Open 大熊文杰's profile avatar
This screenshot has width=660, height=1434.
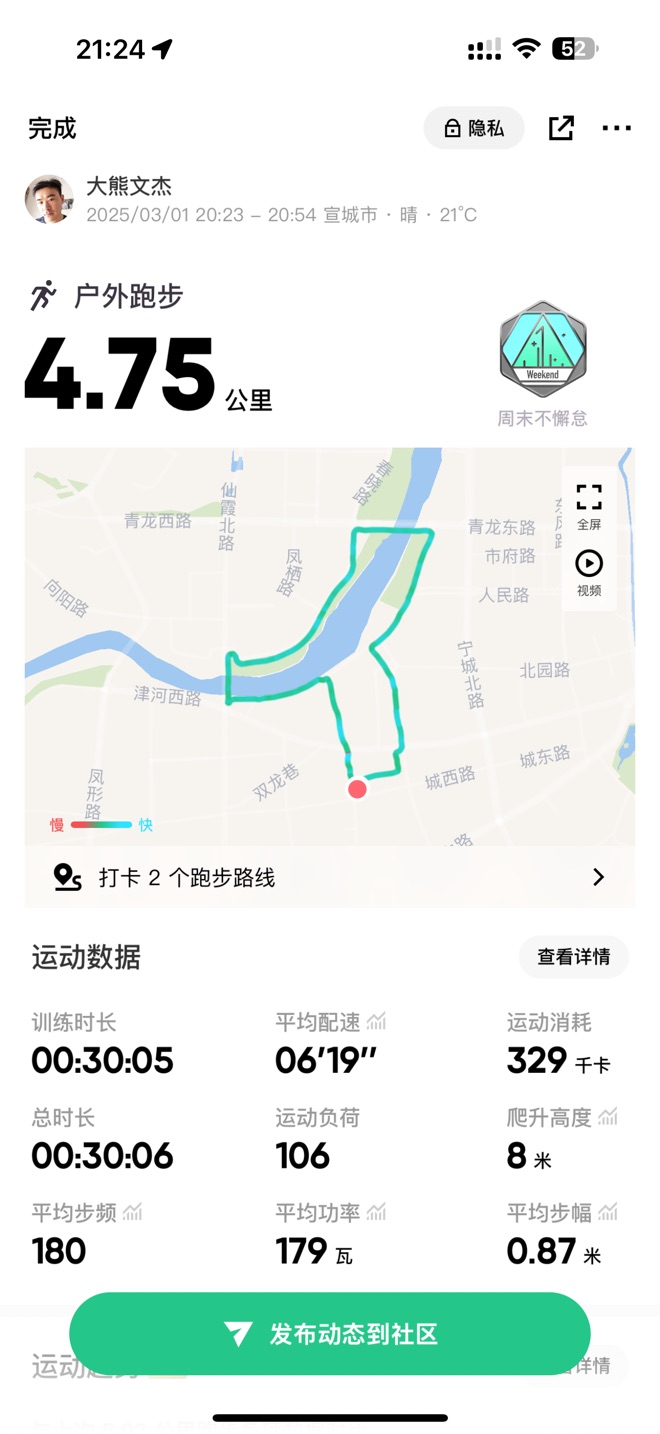[49, 199]
